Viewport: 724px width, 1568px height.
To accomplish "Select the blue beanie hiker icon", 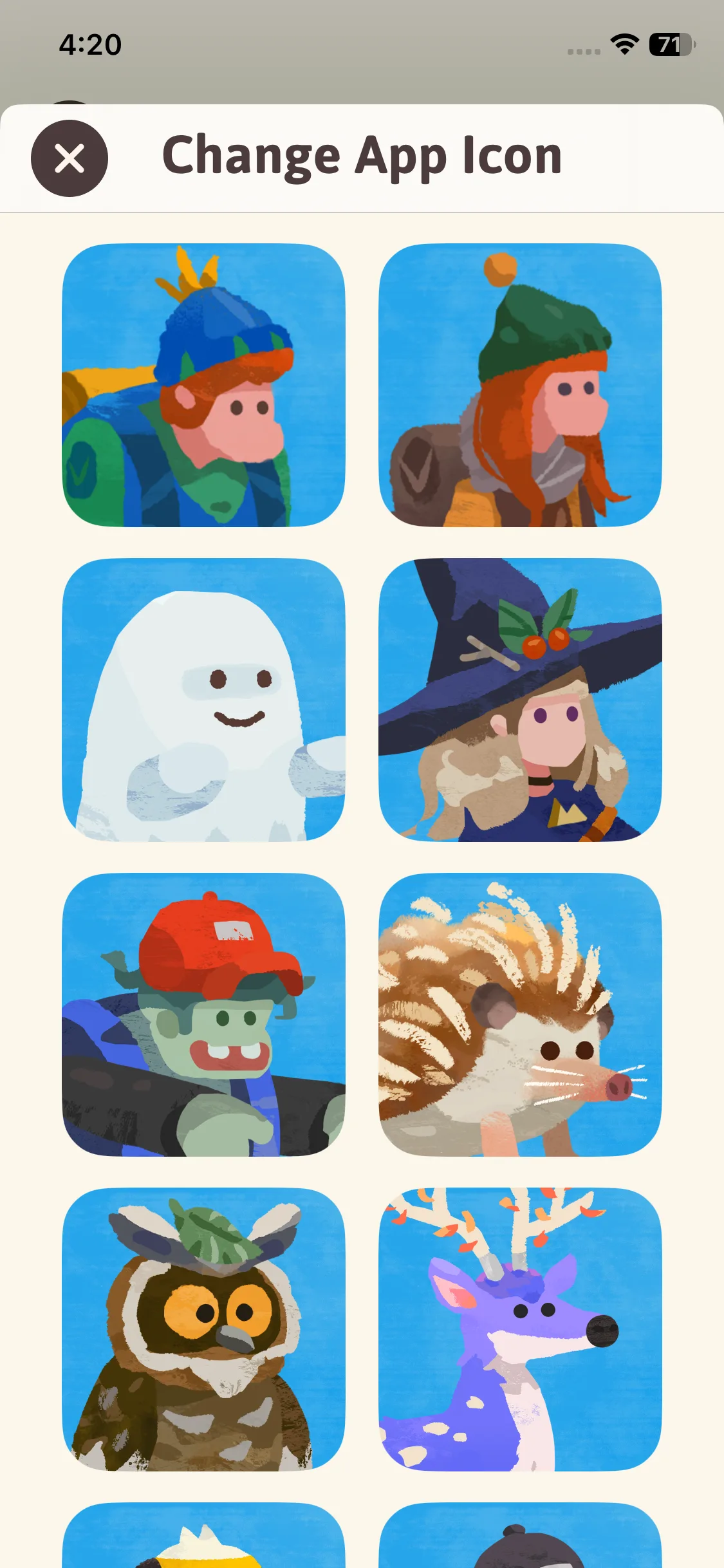I will pos(203,385).
